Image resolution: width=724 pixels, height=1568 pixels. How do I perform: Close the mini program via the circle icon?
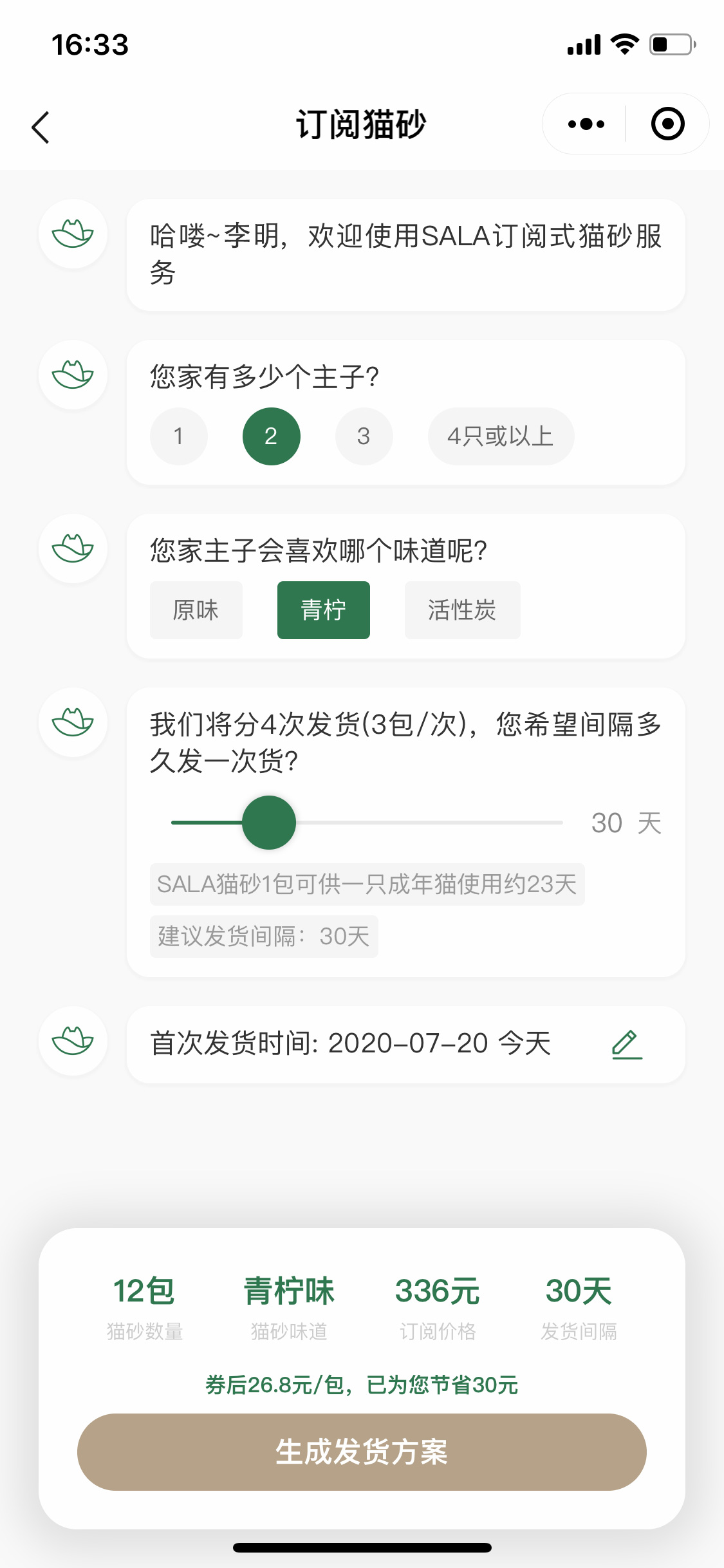click(668, 124)
